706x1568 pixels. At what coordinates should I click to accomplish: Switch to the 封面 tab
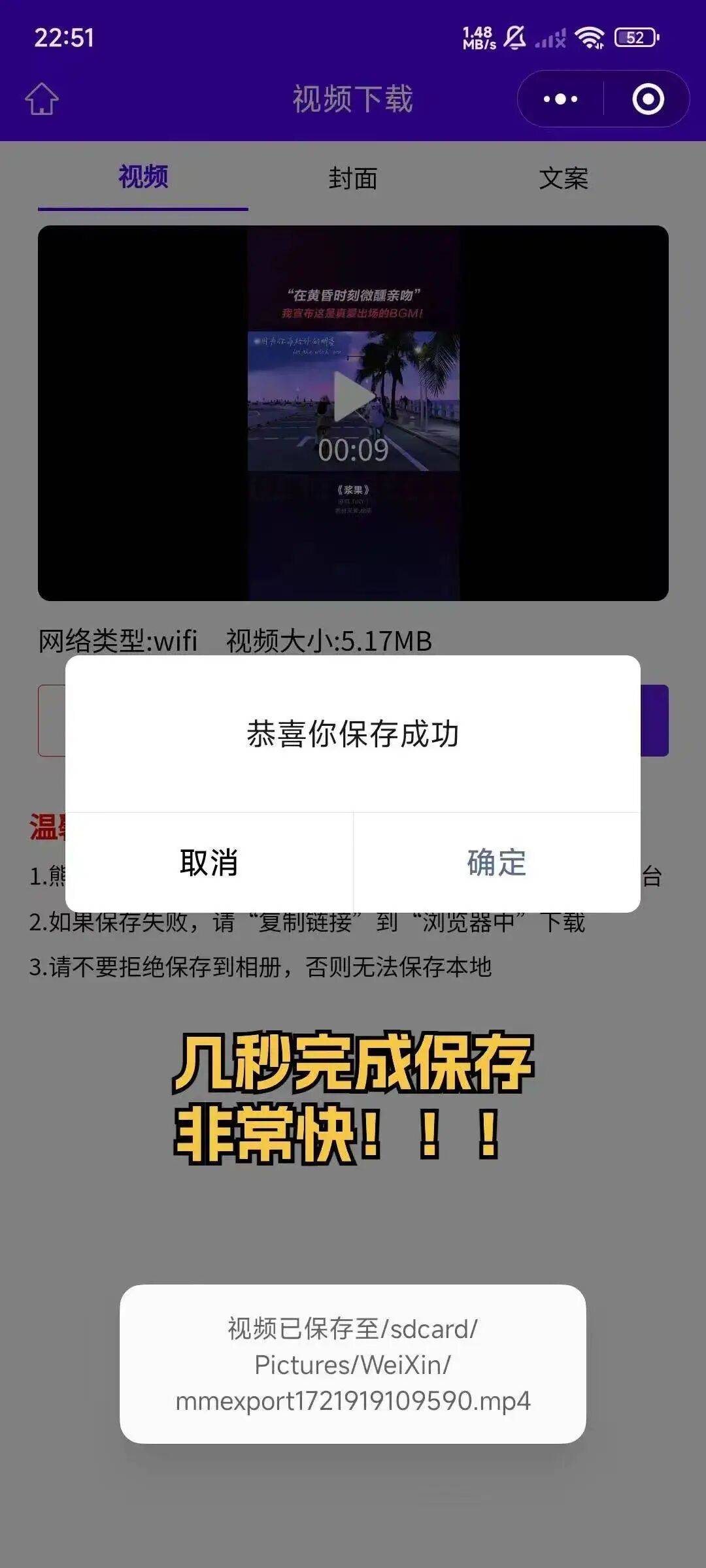(x=353, y=178)
